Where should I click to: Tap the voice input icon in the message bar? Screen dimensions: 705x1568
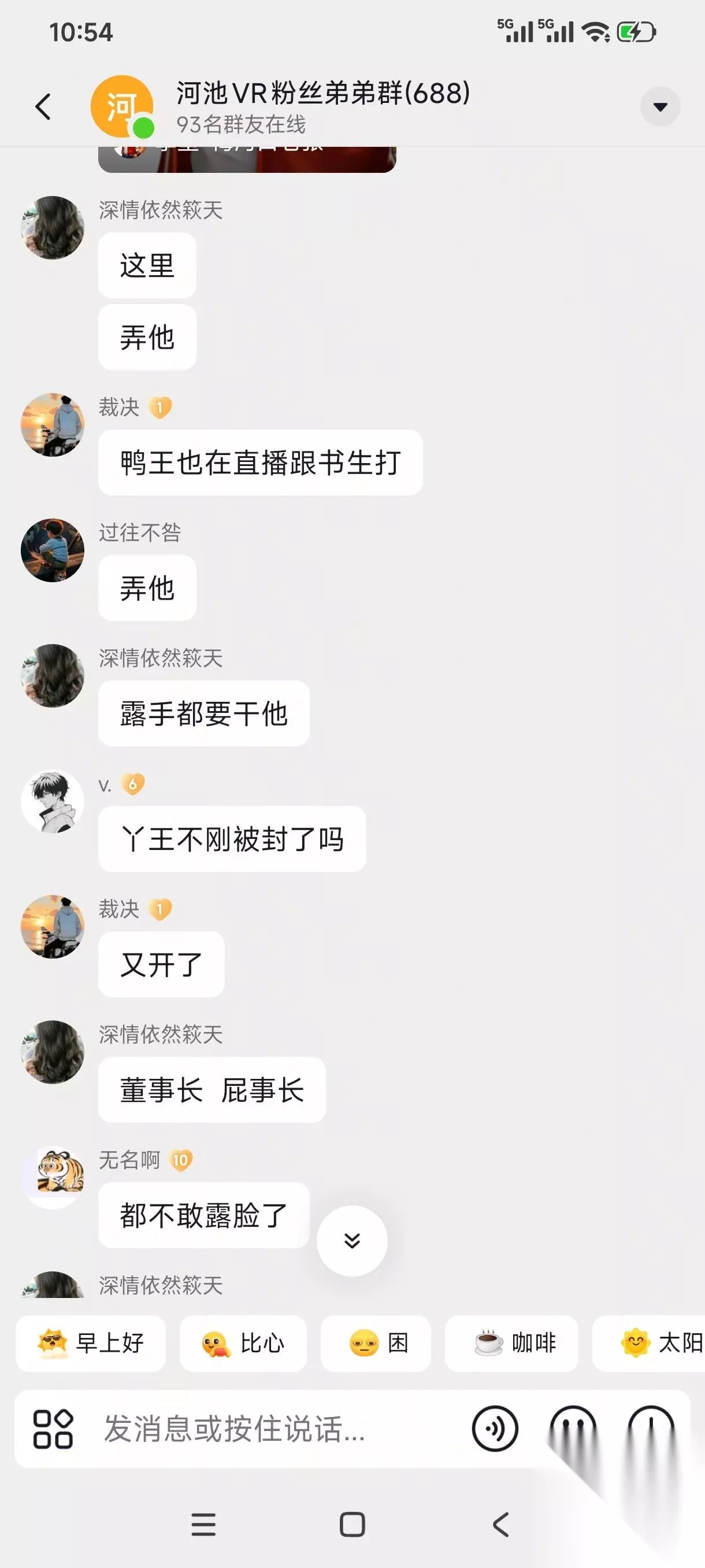[x=495, y=1429]
